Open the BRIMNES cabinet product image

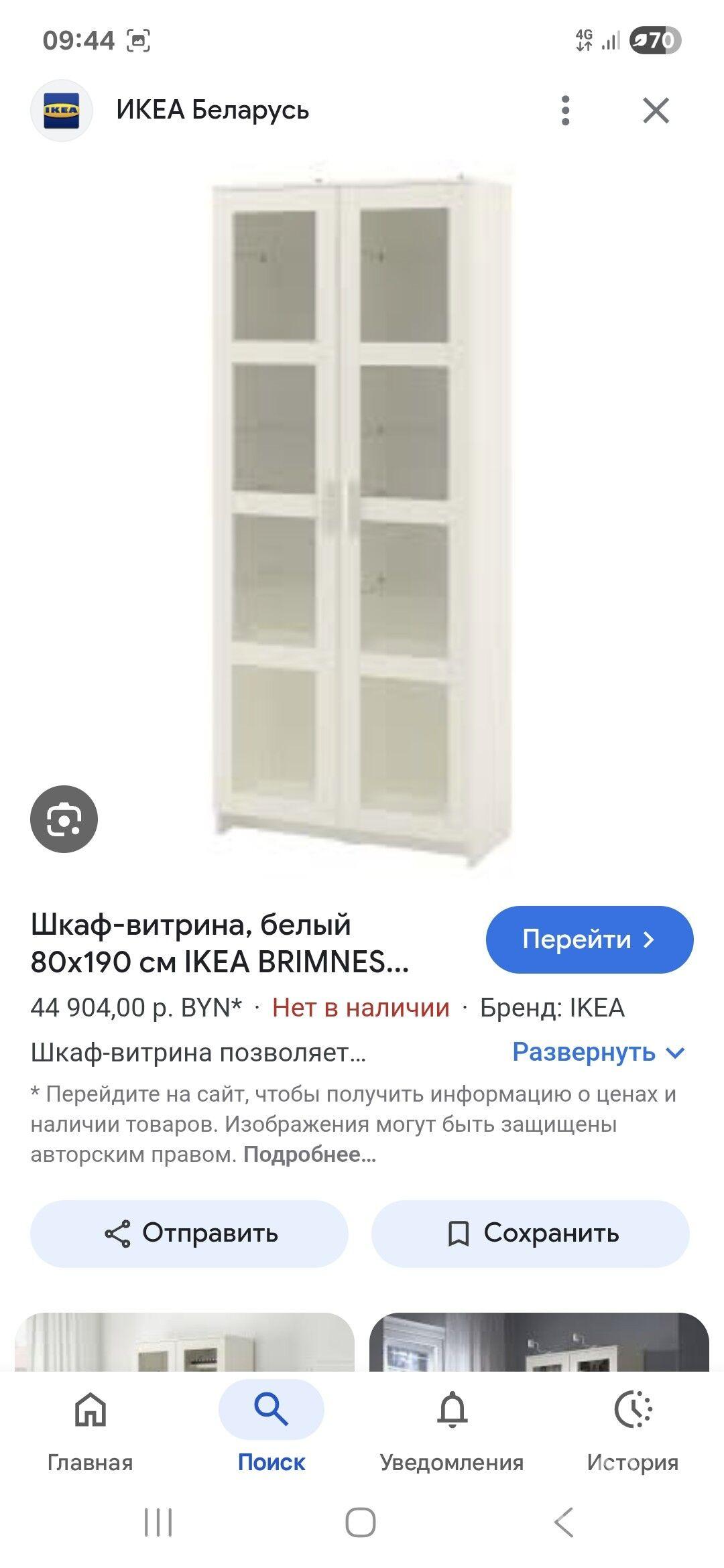pos(362,516)
